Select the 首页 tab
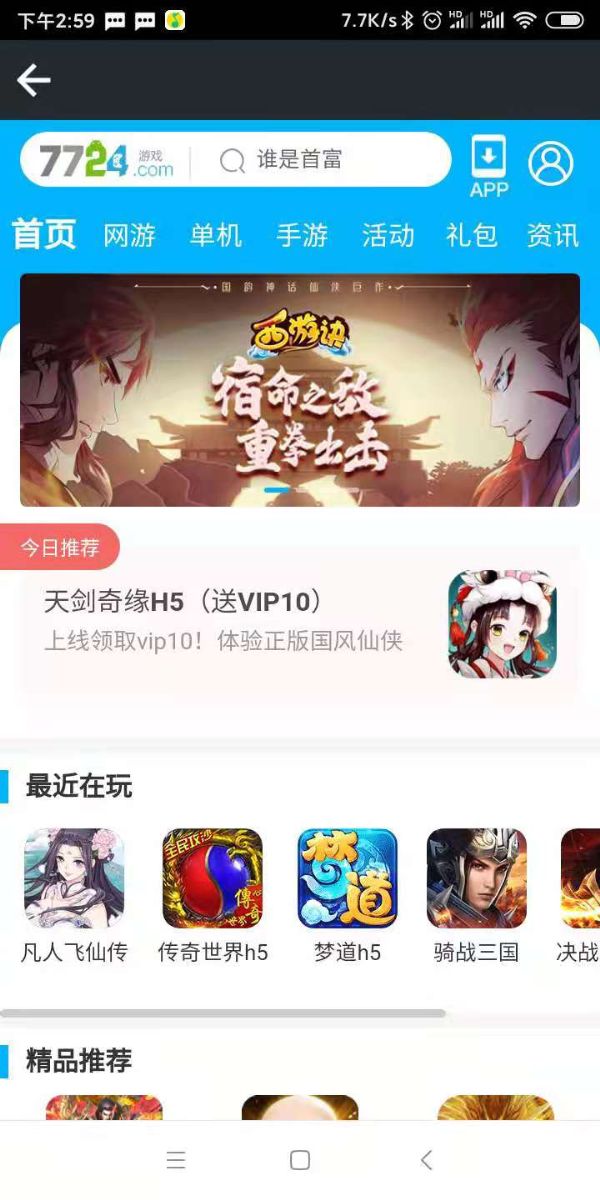This screenshot has height=1200, width=600. [x=44, y=235]
